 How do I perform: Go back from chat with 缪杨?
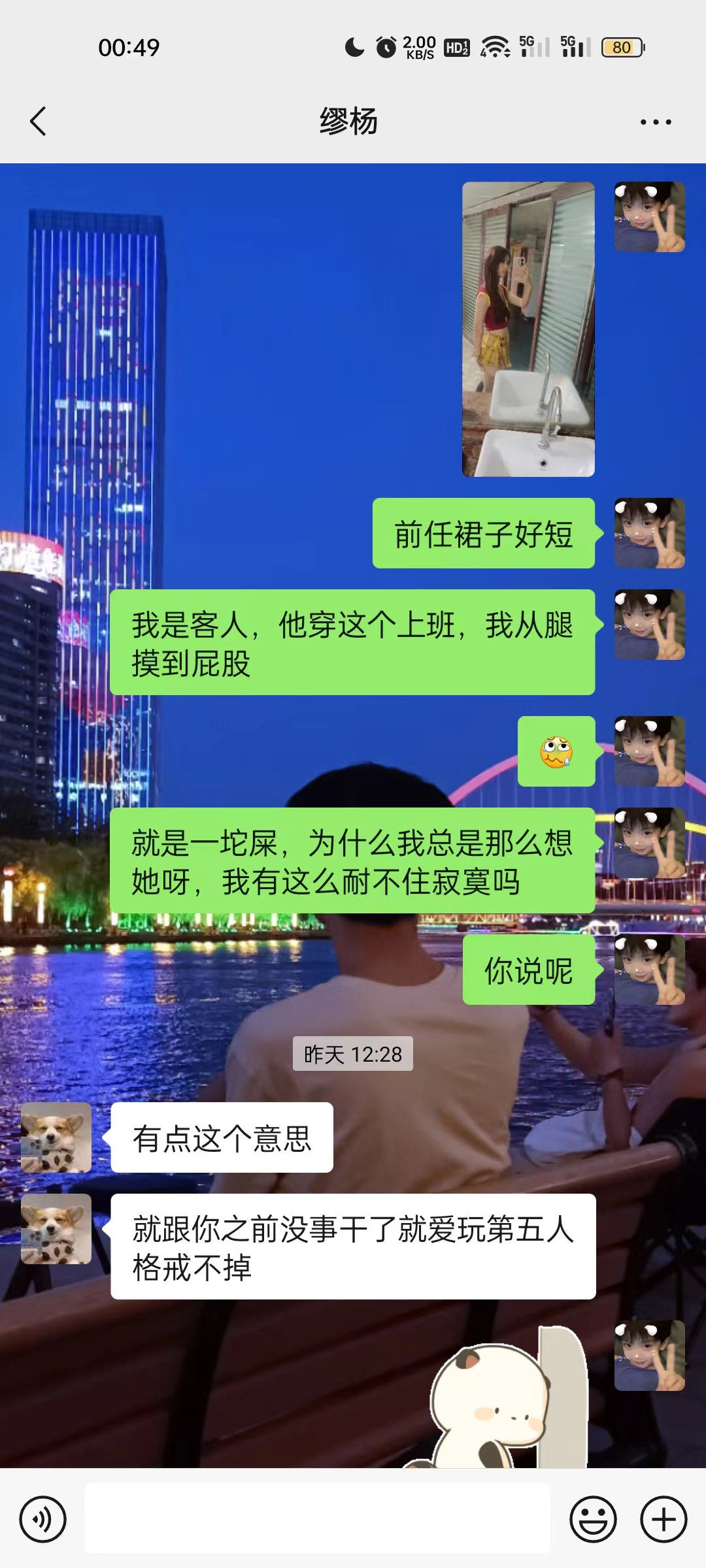[x=38, y=122]
